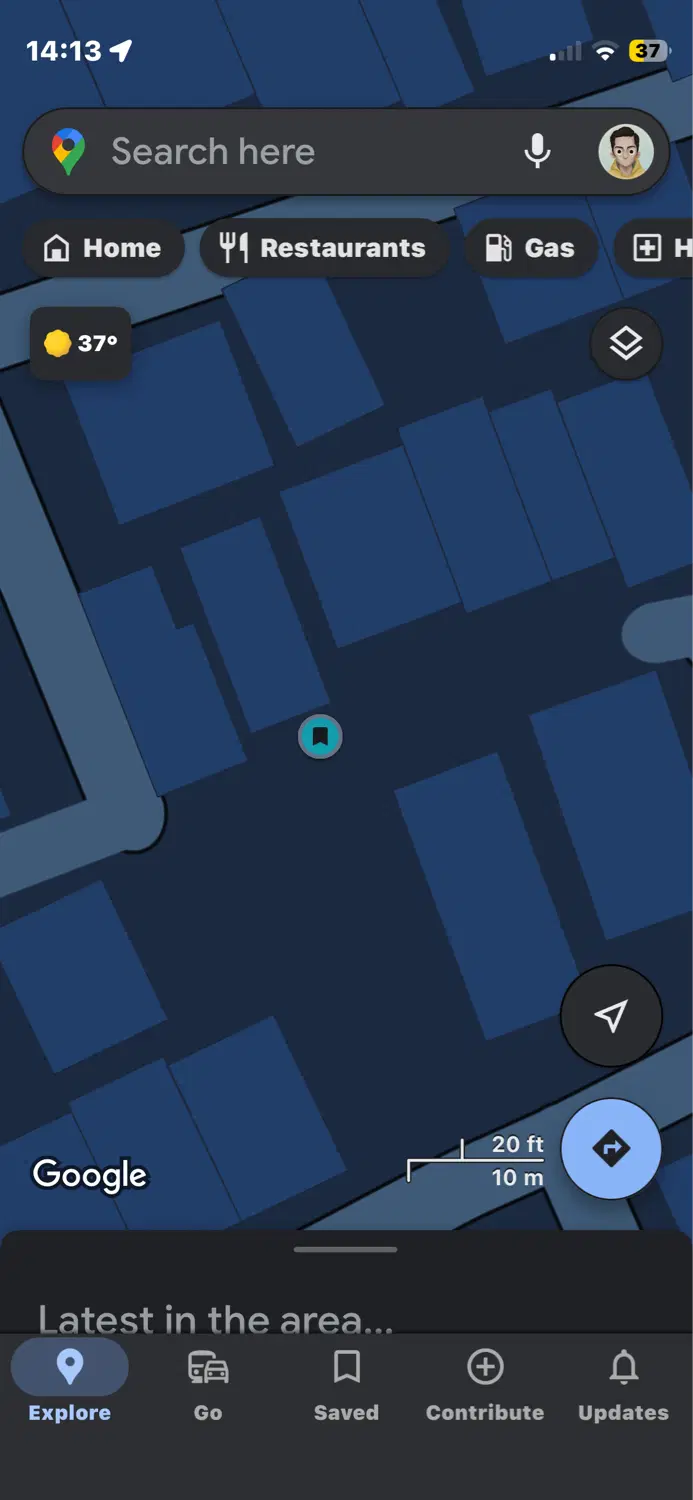Switch to the Saved tab
The width and height of the screenshot is (693, 1500).
pos(346,1385)
